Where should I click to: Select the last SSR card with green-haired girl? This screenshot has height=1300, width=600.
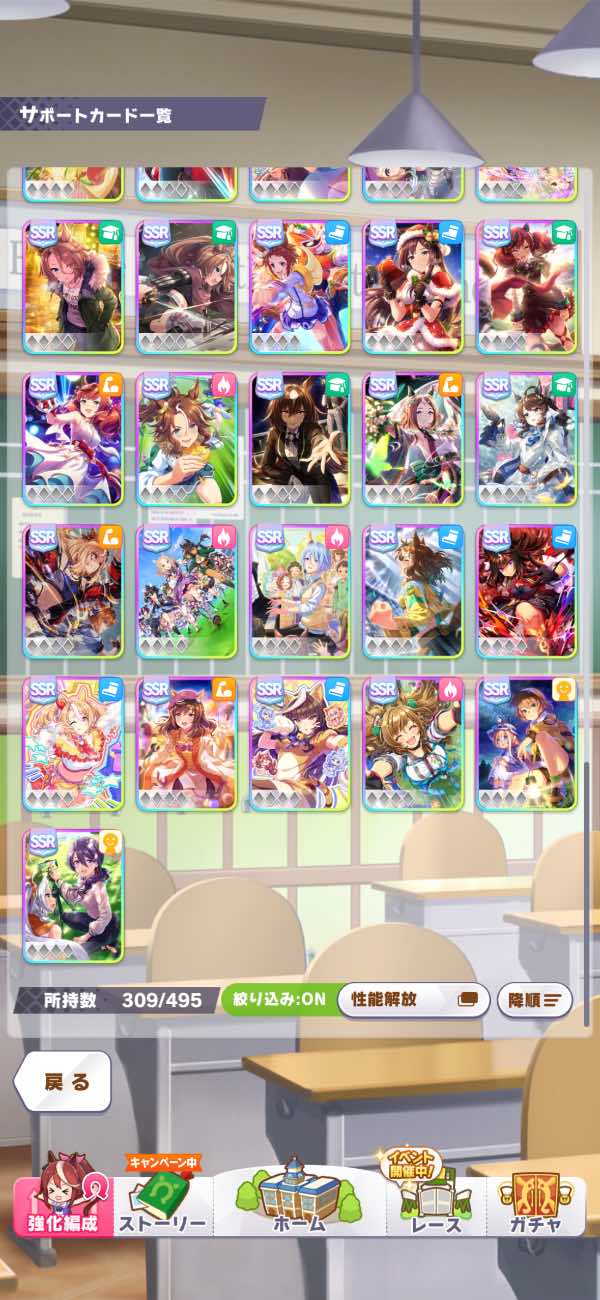coord(73,895)
